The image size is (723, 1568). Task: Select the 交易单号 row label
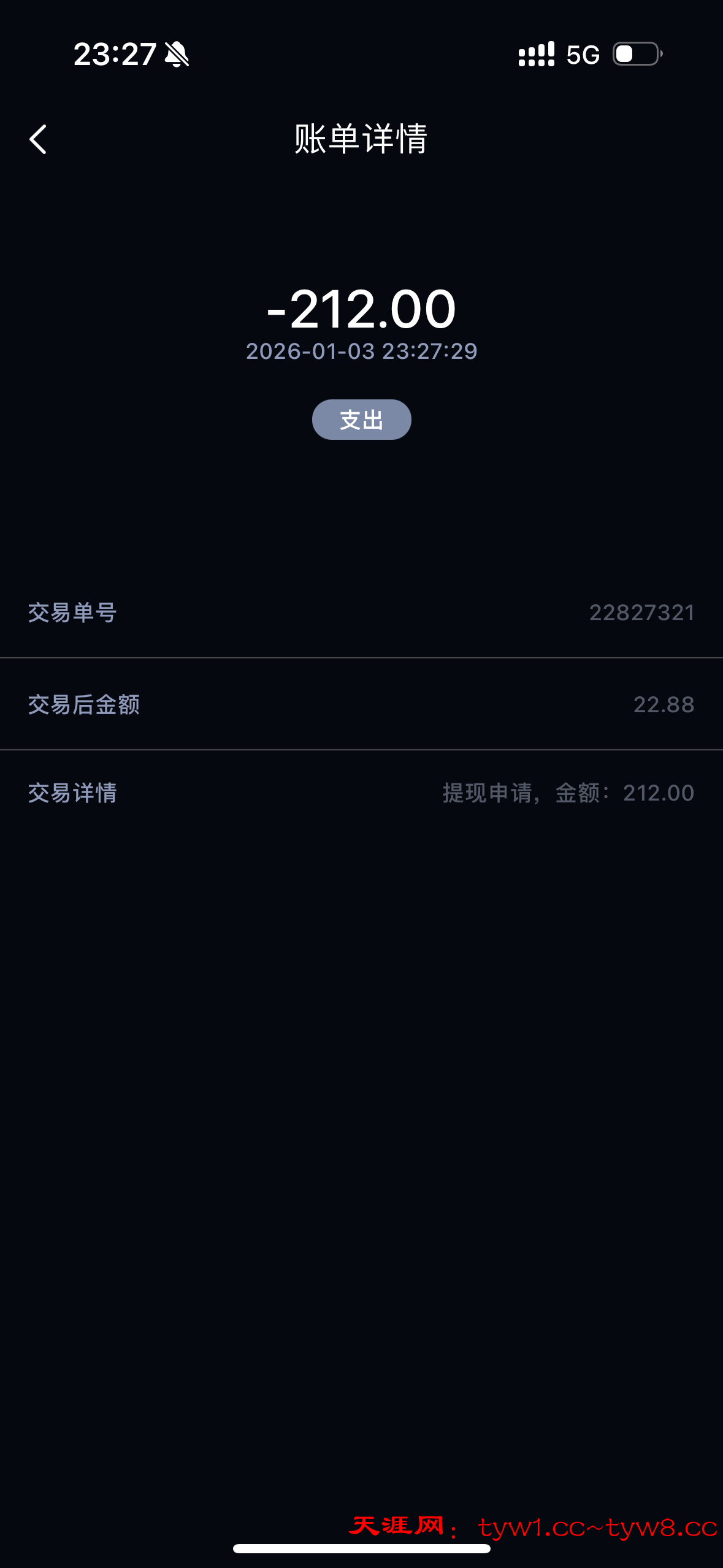pyautogui.click(x=71, y=611)
